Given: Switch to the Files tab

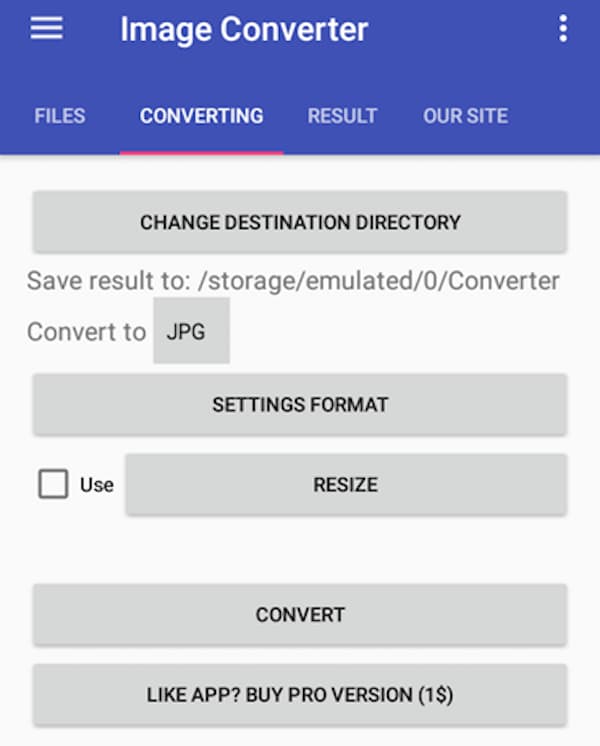Looking at the screenshot, I should point(60,116).
